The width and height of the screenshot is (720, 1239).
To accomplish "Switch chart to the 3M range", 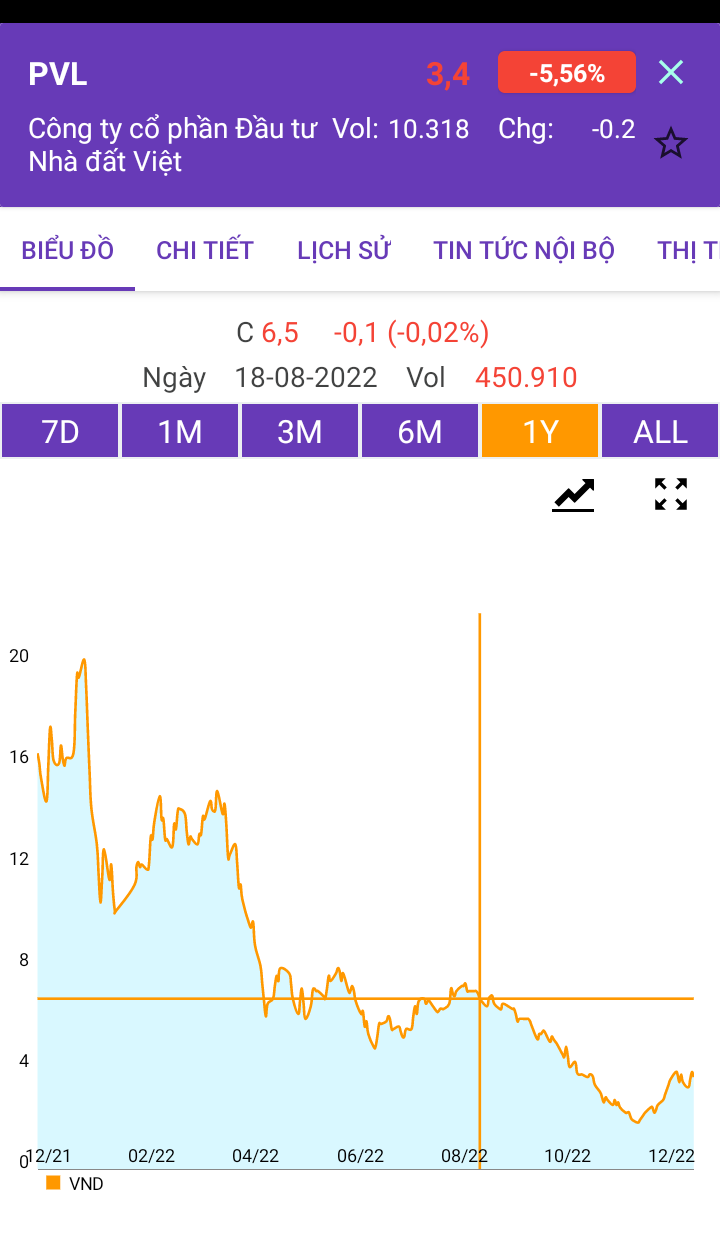I will click(300, 431).
